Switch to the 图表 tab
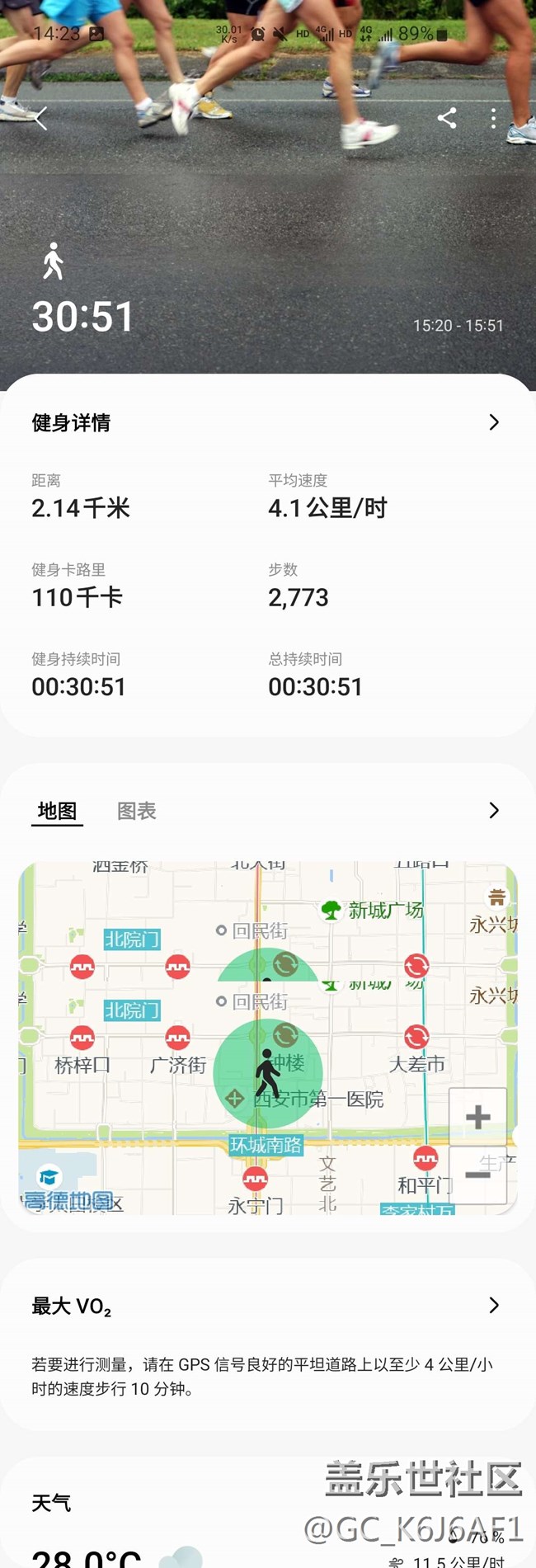This screenshot has width=536, height=1568. tap(137, 811)
